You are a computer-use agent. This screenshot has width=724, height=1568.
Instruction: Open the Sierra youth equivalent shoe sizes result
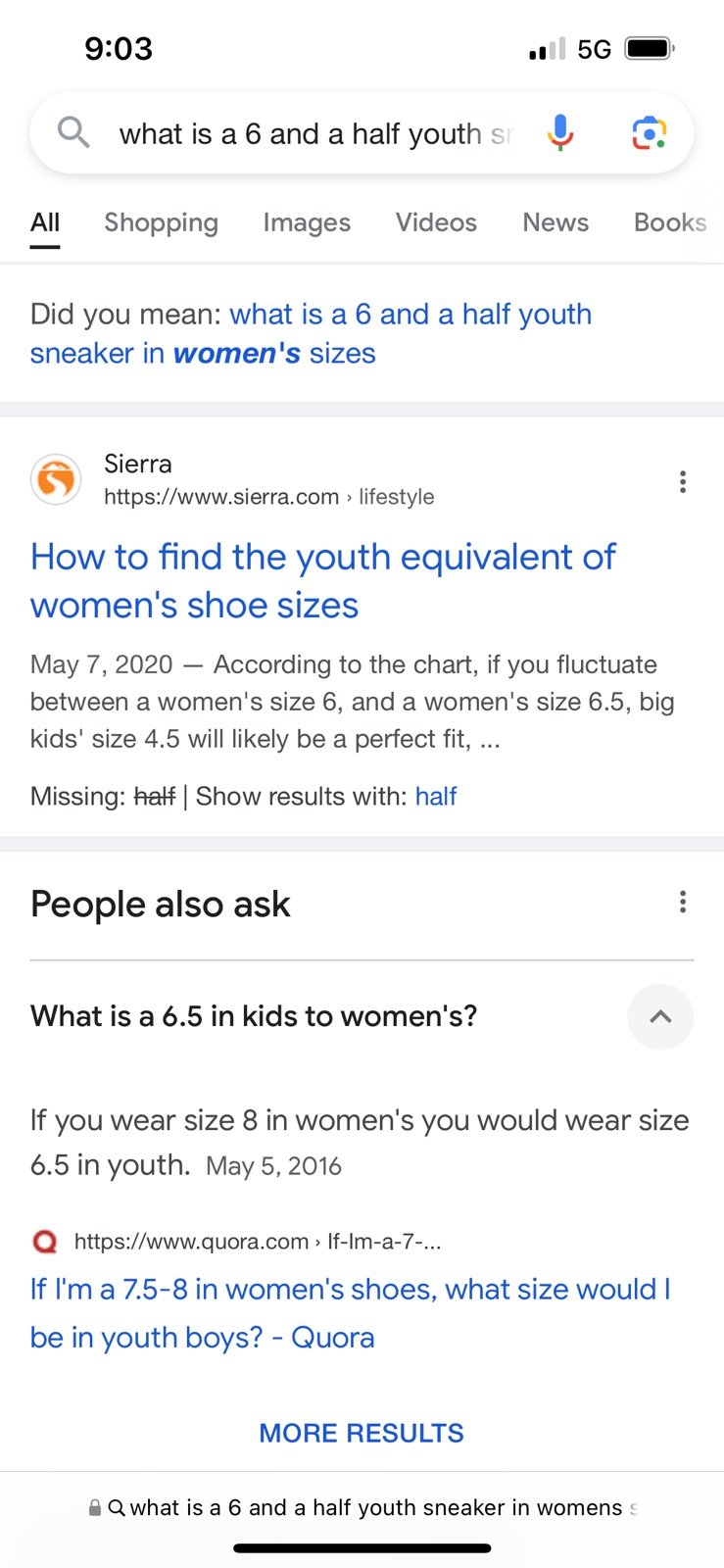coord(323,580)
